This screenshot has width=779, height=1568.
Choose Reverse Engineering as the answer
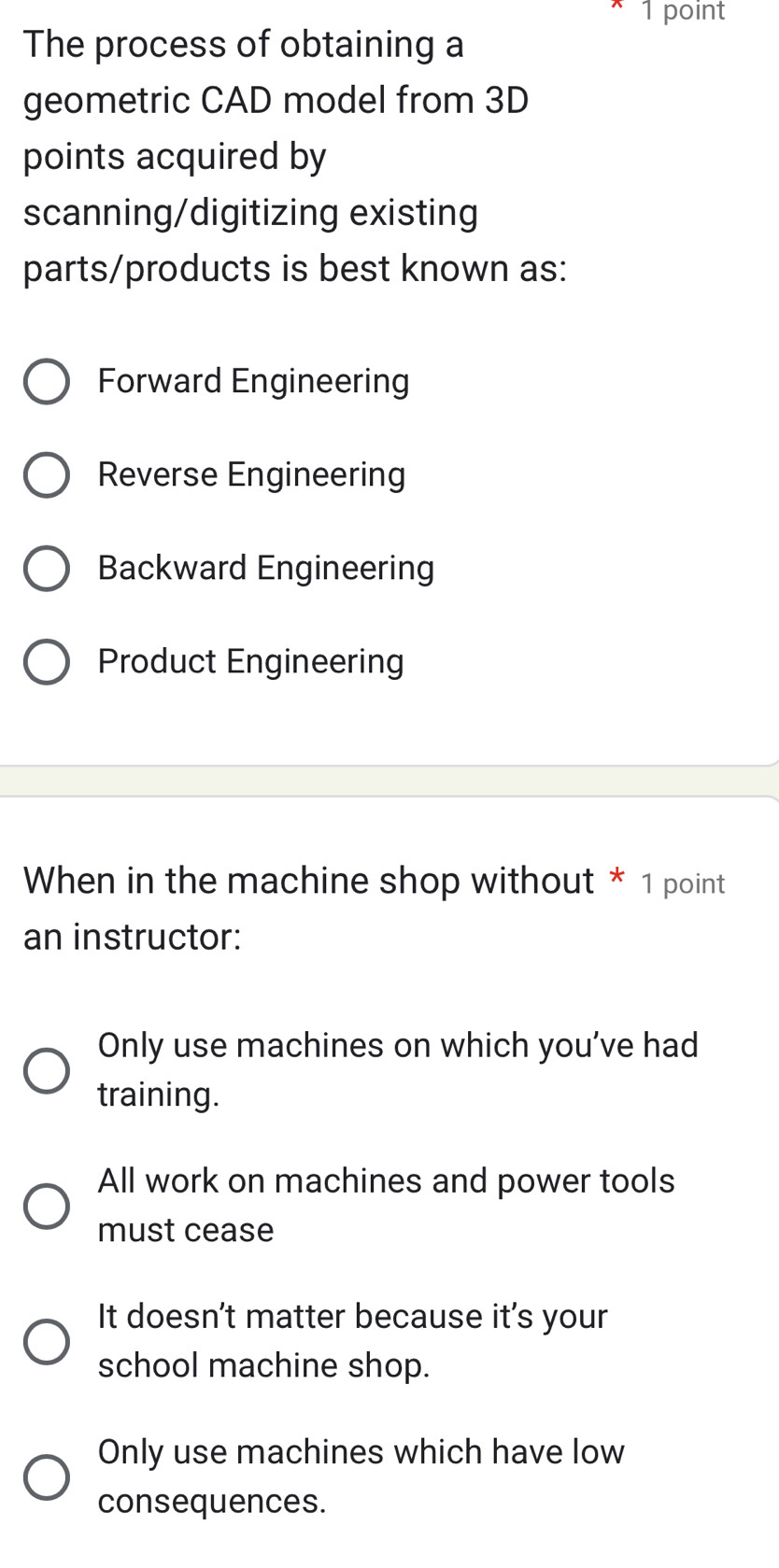click(x=46, y=475)
